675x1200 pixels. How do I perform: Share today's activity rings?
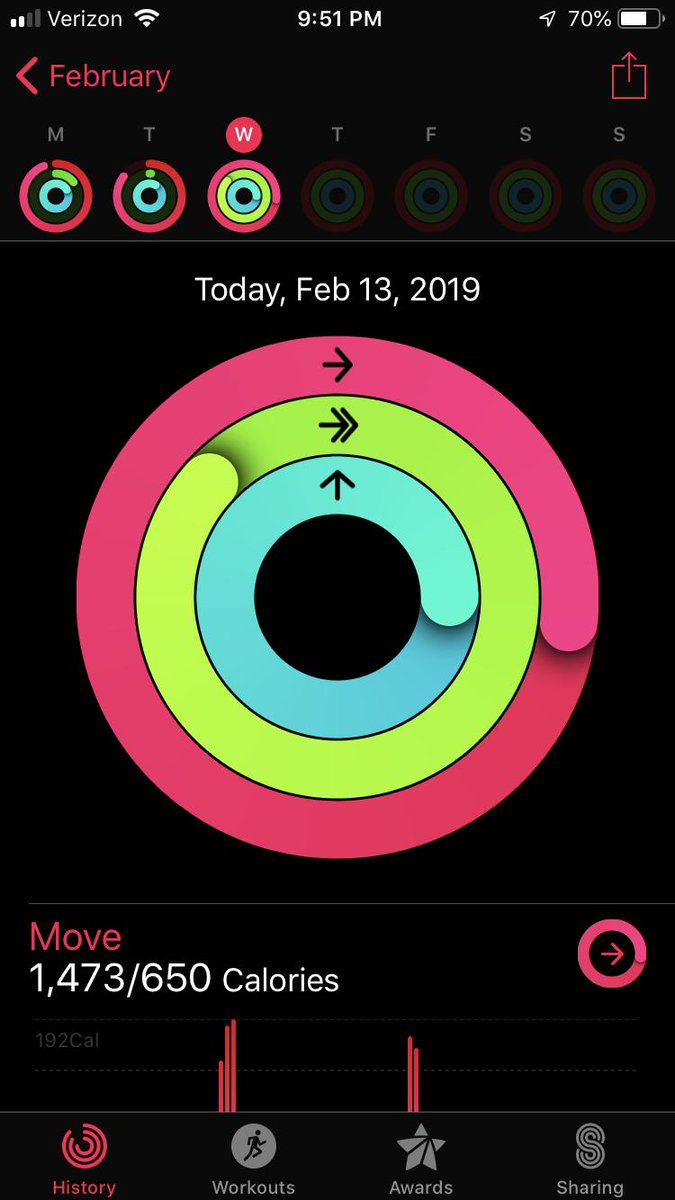click(x=629, y=76)
